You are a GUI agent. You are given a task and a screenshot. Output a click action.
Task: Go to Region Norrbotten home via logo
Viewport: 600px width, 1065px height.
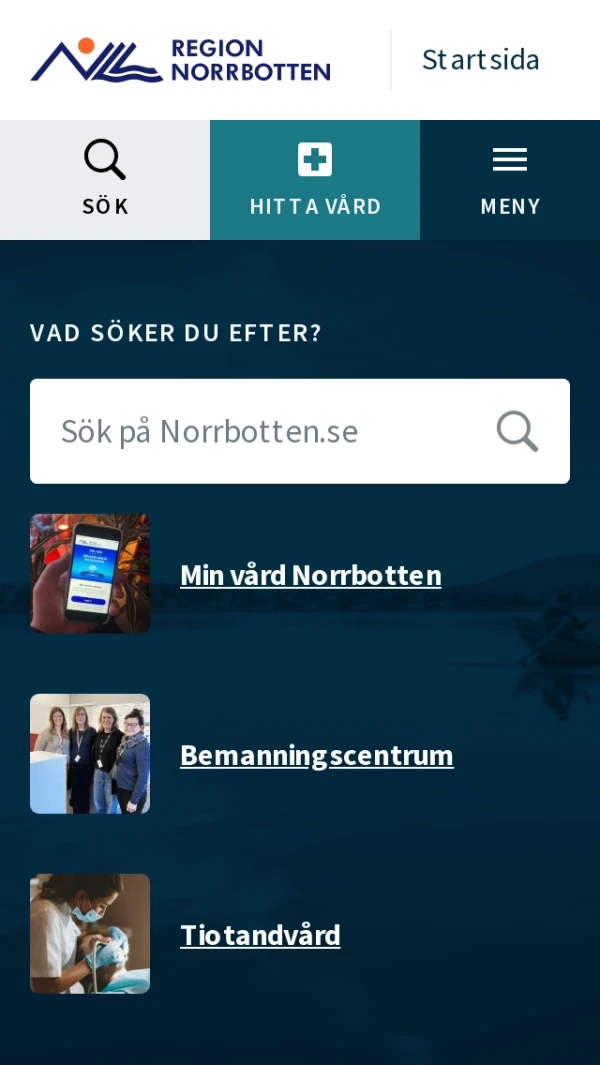coord(180,60)
